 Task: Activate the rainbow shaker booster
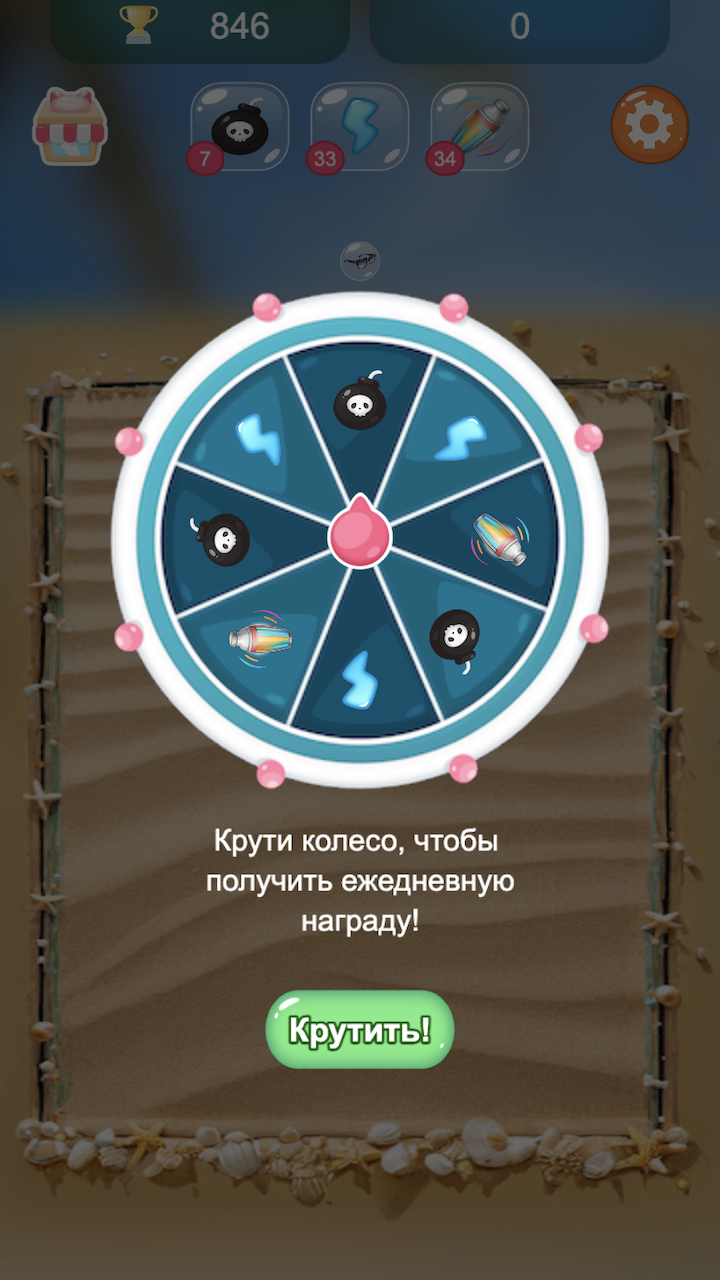point(479,128)
